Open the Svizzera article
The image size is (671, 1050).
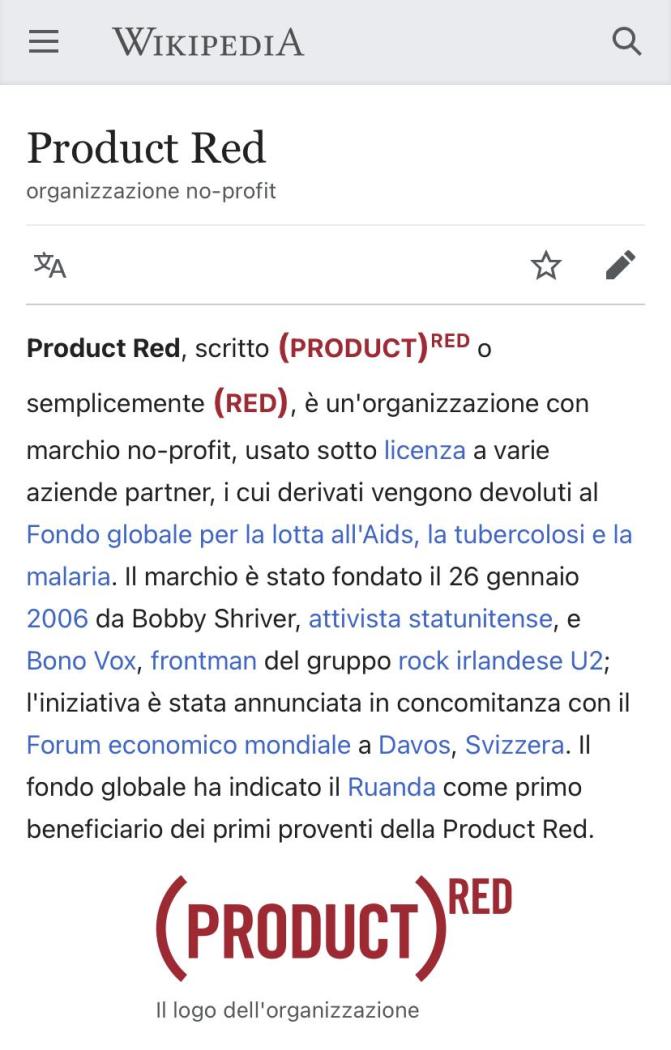pos(515,745)
